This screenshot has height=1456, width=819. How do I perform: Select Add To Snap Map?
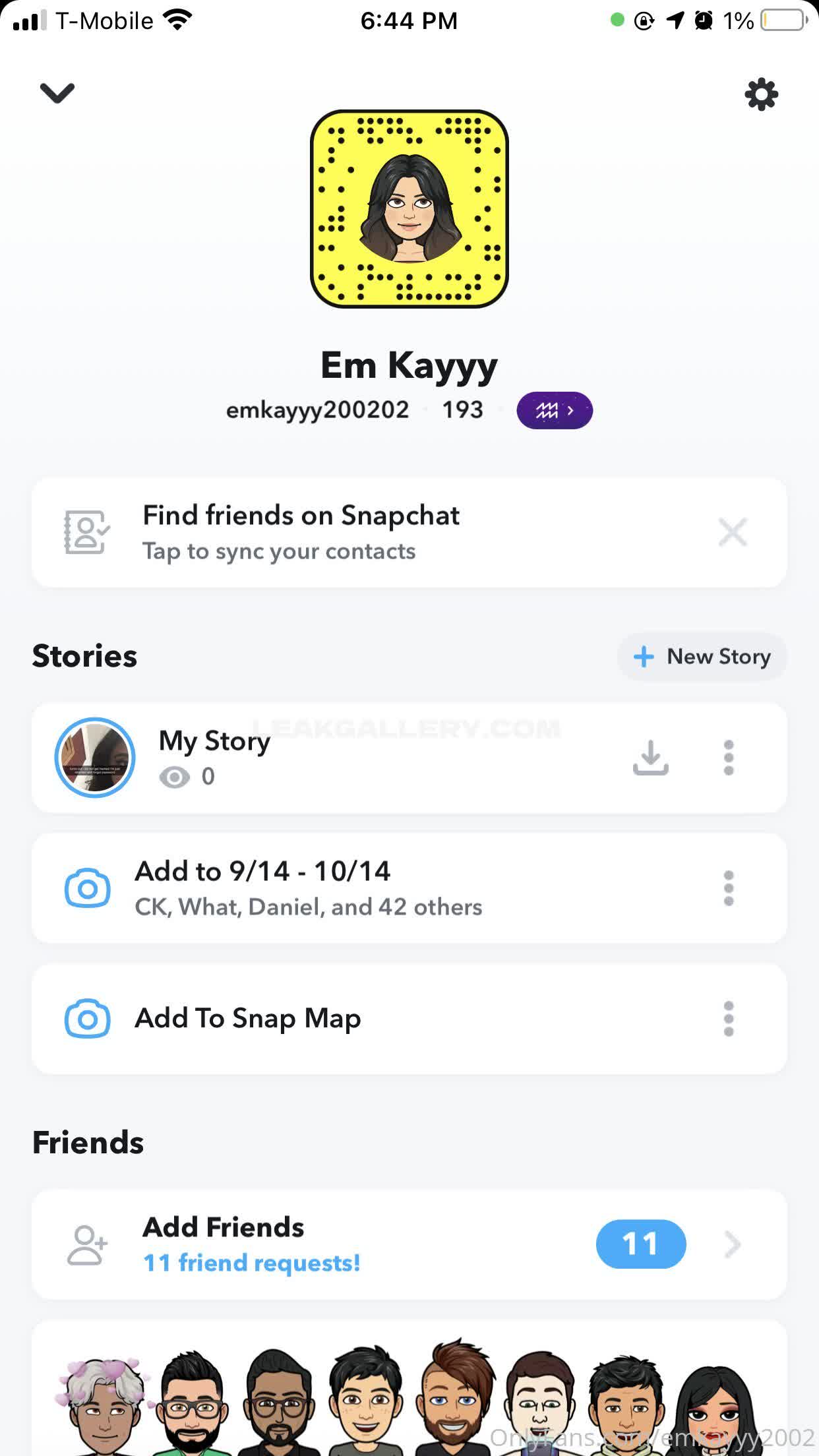(x=248, y=1019)
